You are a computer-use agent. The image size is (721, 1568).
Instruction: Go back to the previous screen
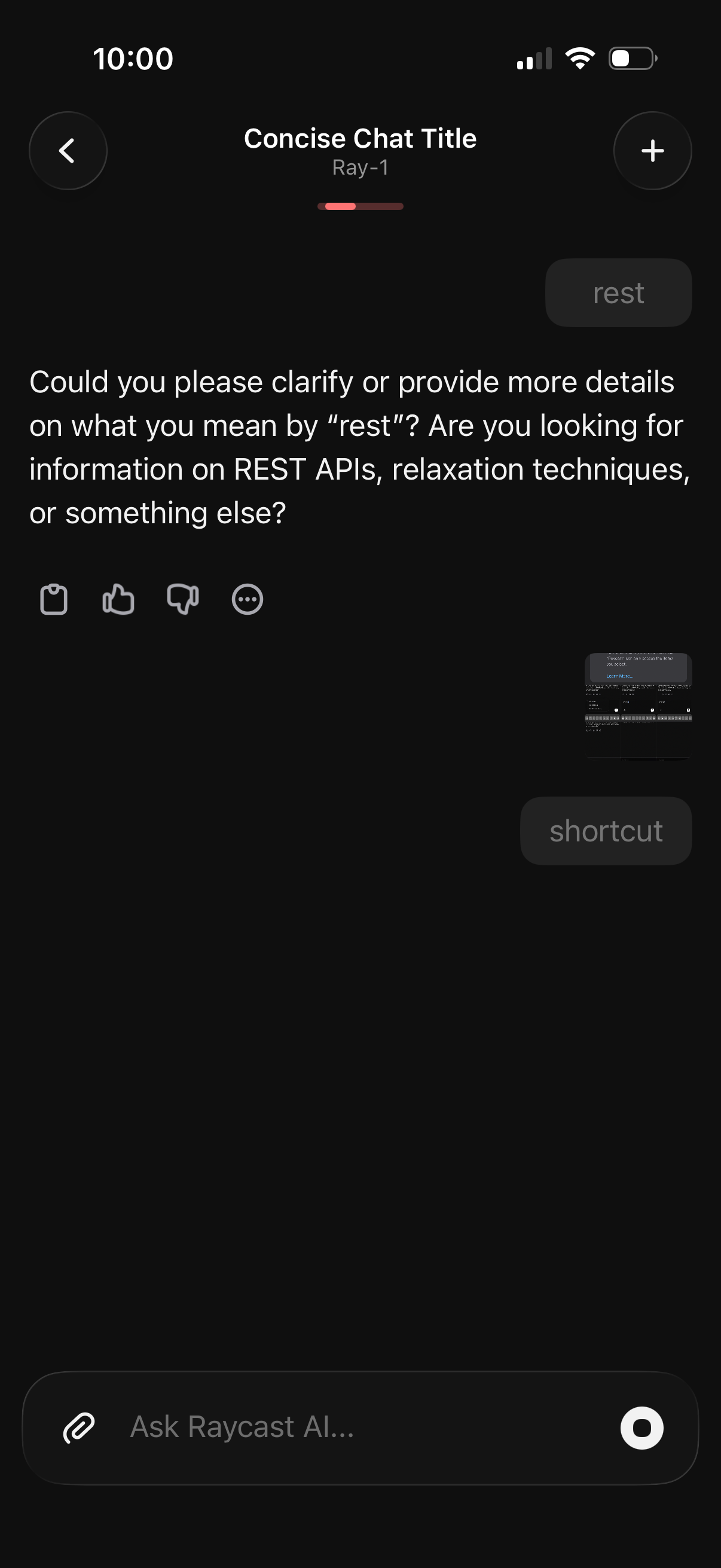[x=68, y=150]
